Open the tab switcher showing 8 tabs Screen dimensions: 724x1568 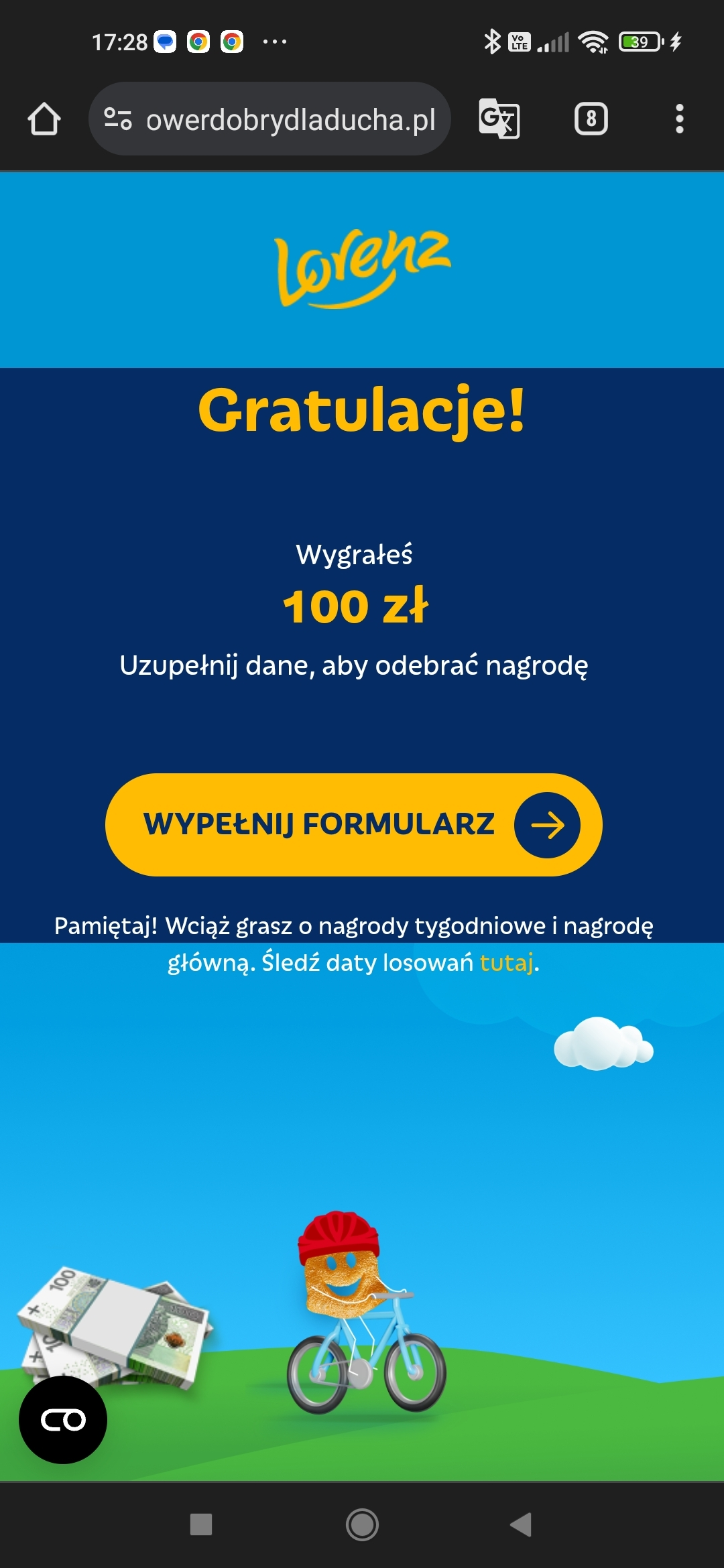click(x=591, y=119)
